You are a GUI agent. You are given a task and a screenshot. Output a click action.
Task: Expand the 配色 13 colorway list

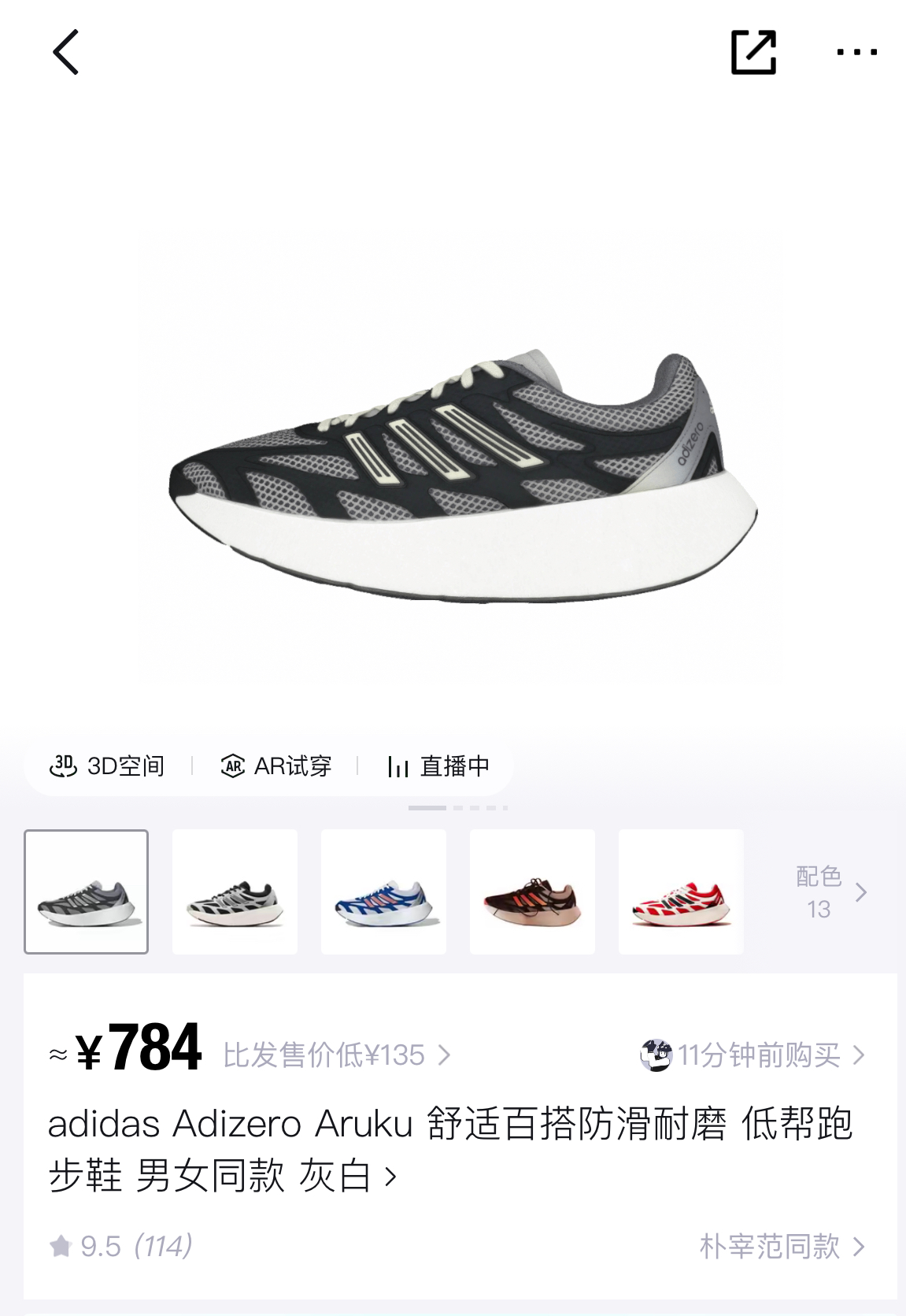821,892
